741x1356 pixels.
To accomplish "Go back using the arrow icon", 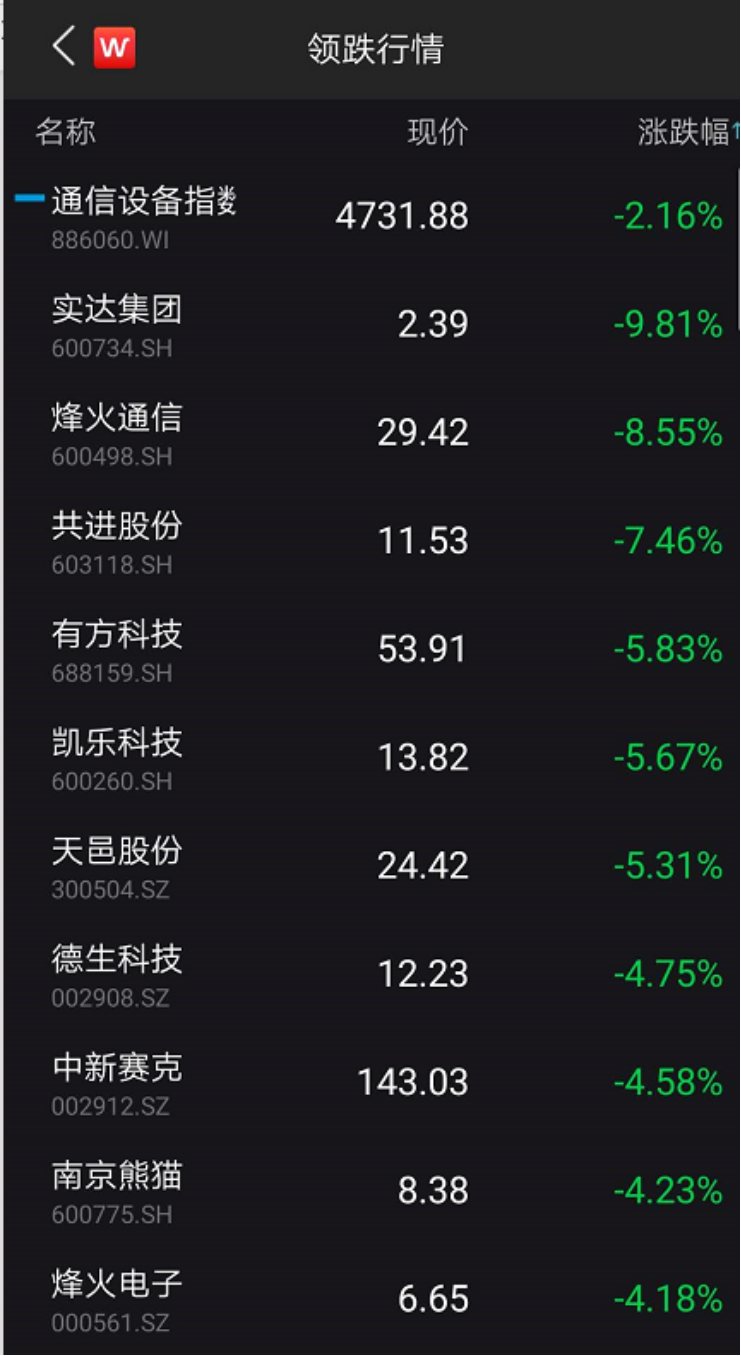I will point(64,47).
